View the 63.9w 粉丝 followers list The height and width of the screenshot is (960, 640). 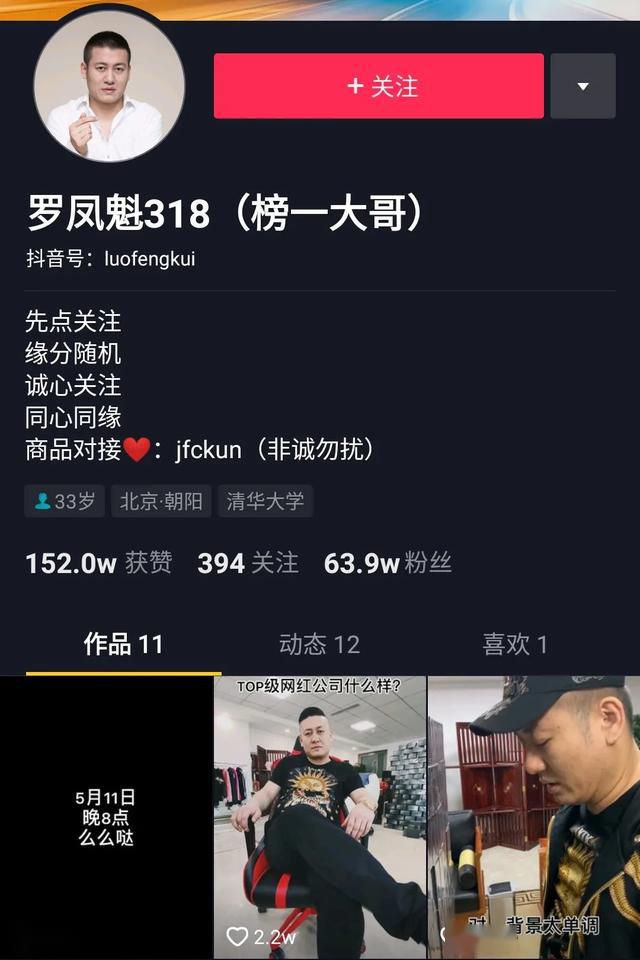tap(388, 563)
